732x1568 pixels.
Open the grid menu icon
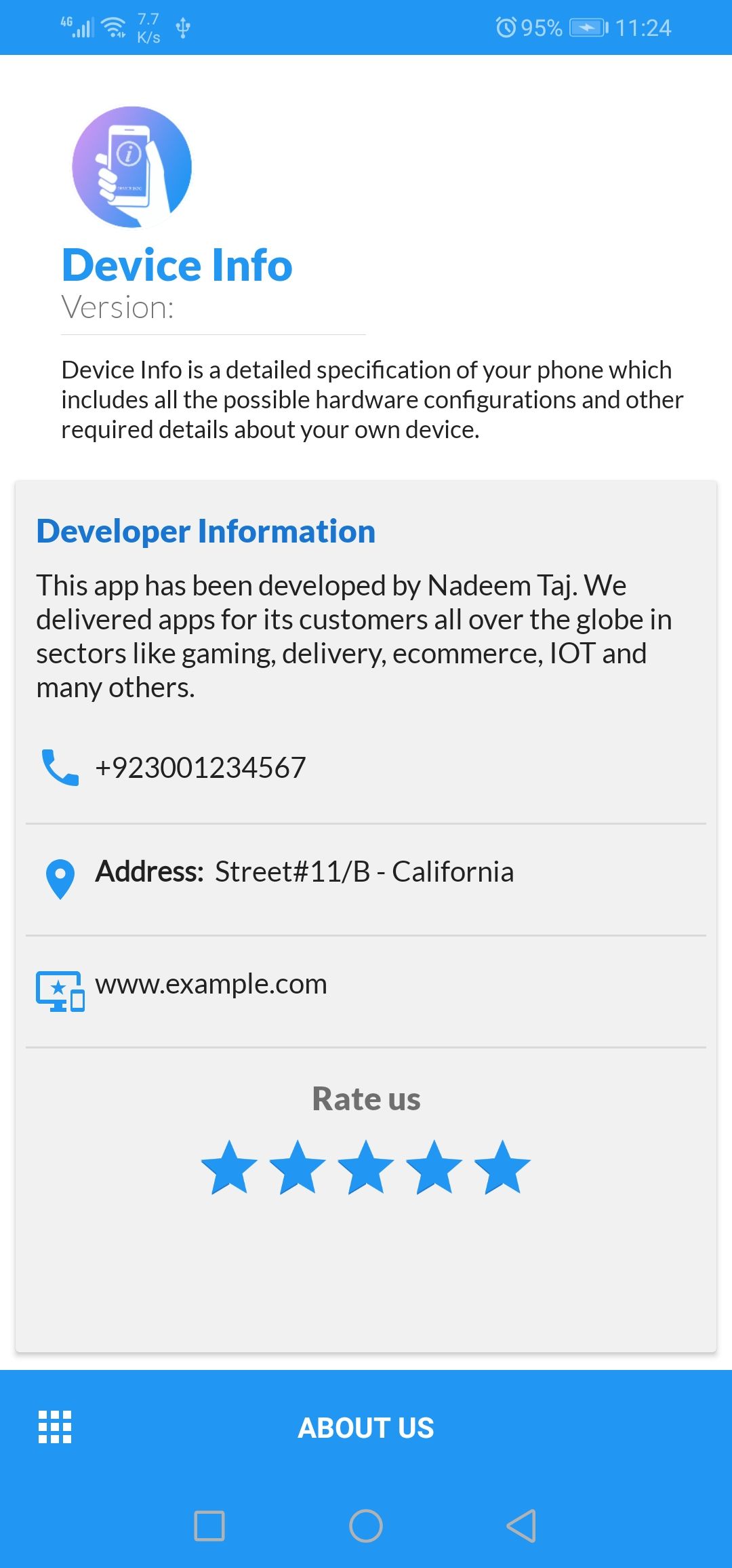point(55,1427)
